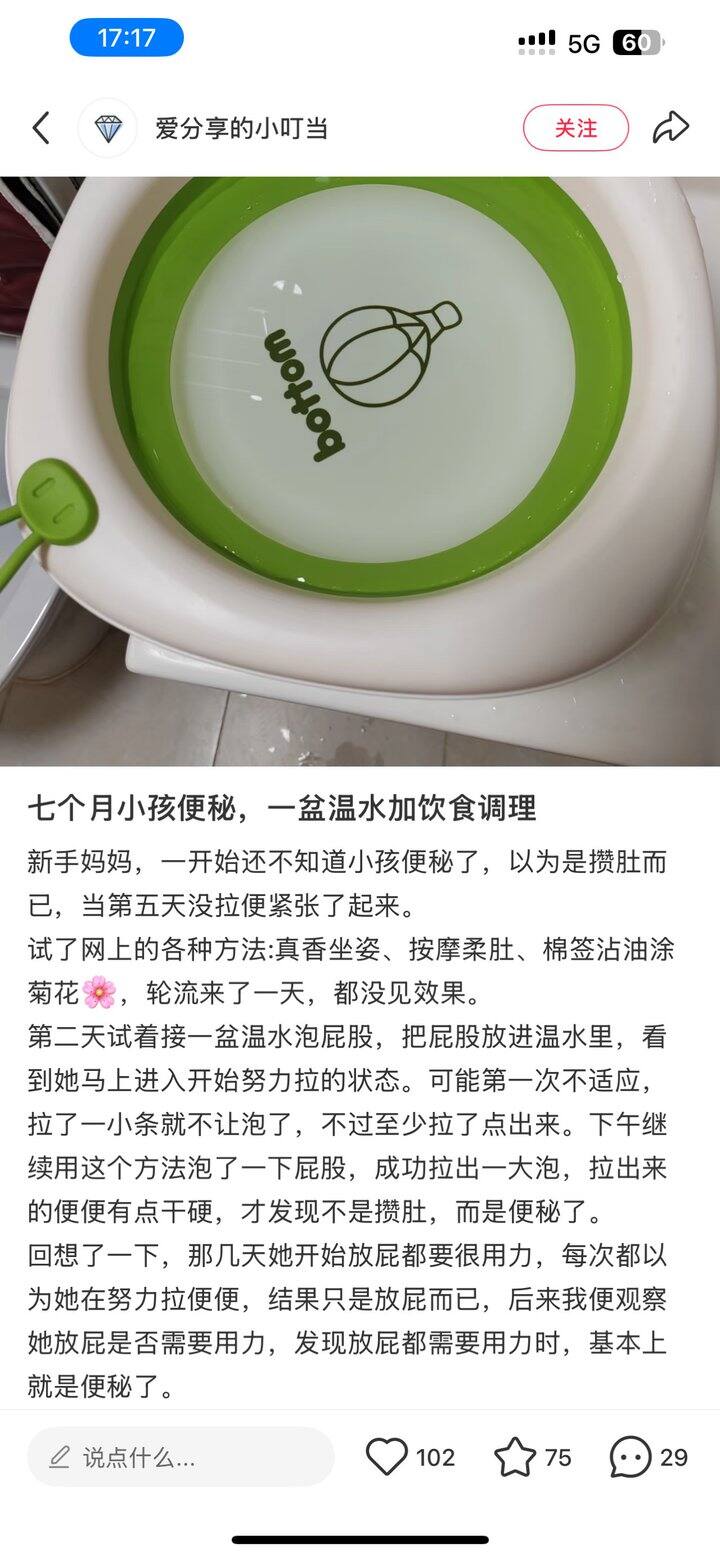The height and width of the screenshot is (1558, 720).
Task: Open 爱分享的小叮当's profile avatar
Action: pyautogui.click(x=107, y=128)
